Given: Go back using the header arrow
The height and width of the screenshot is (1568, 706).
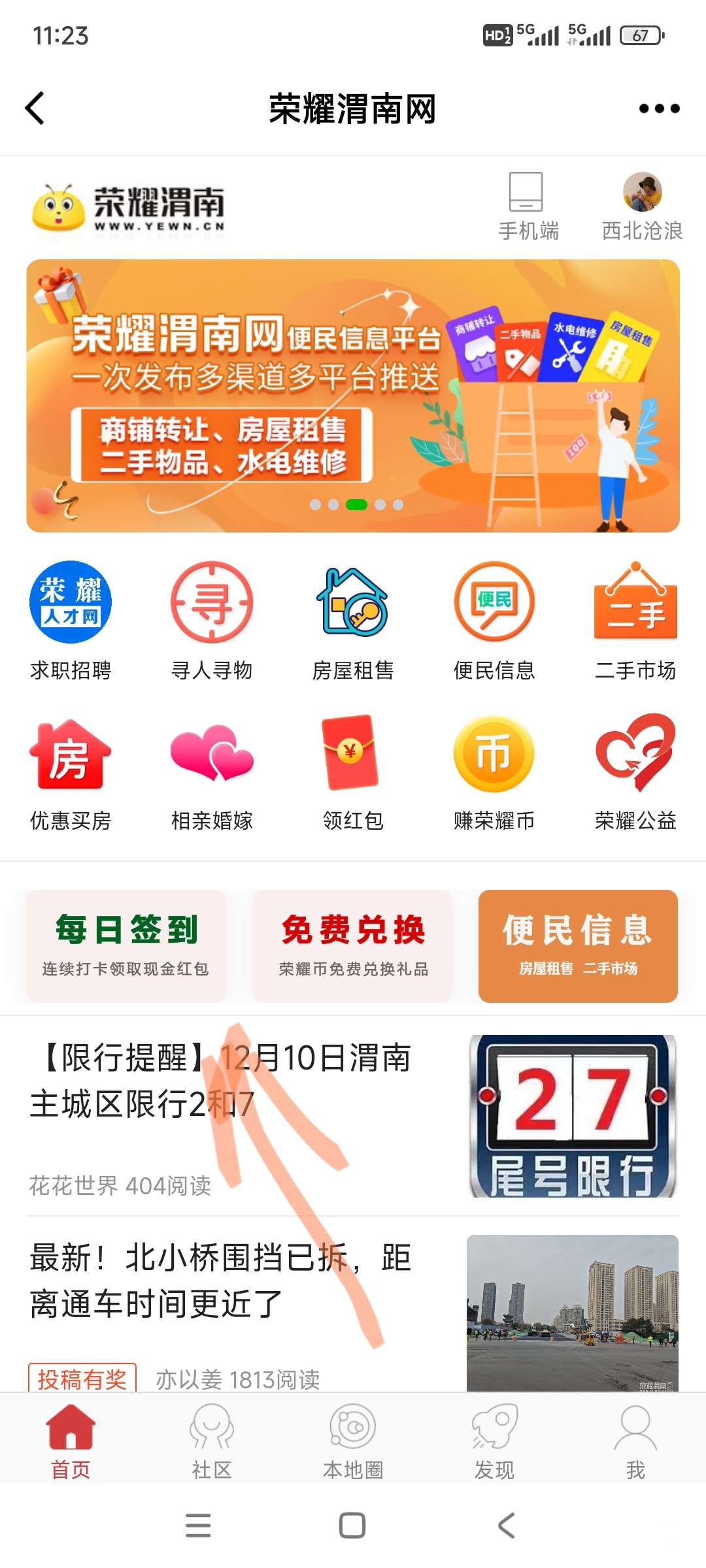Looking at the screenshot, I should 35,108.
